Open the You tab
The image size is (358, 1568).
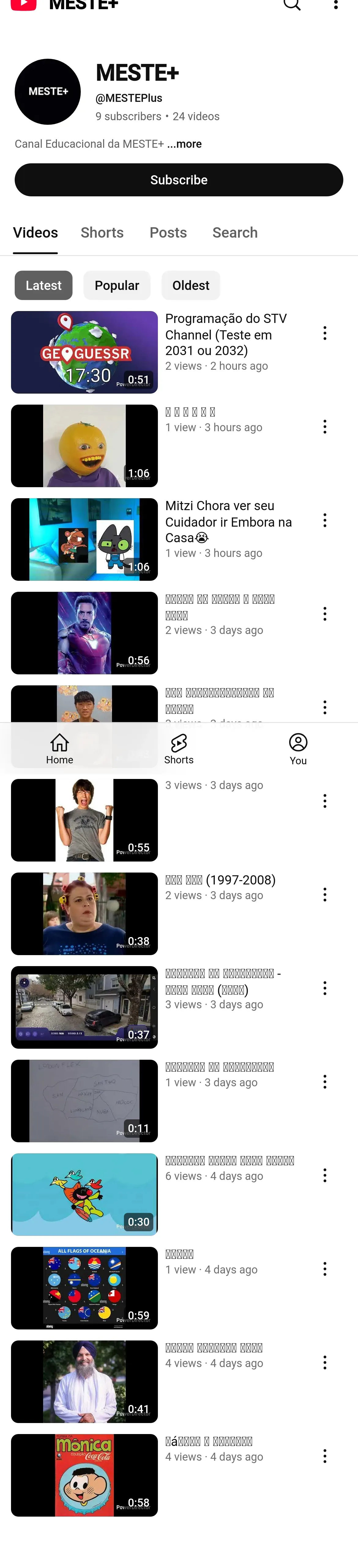click(x=298, y=749)
